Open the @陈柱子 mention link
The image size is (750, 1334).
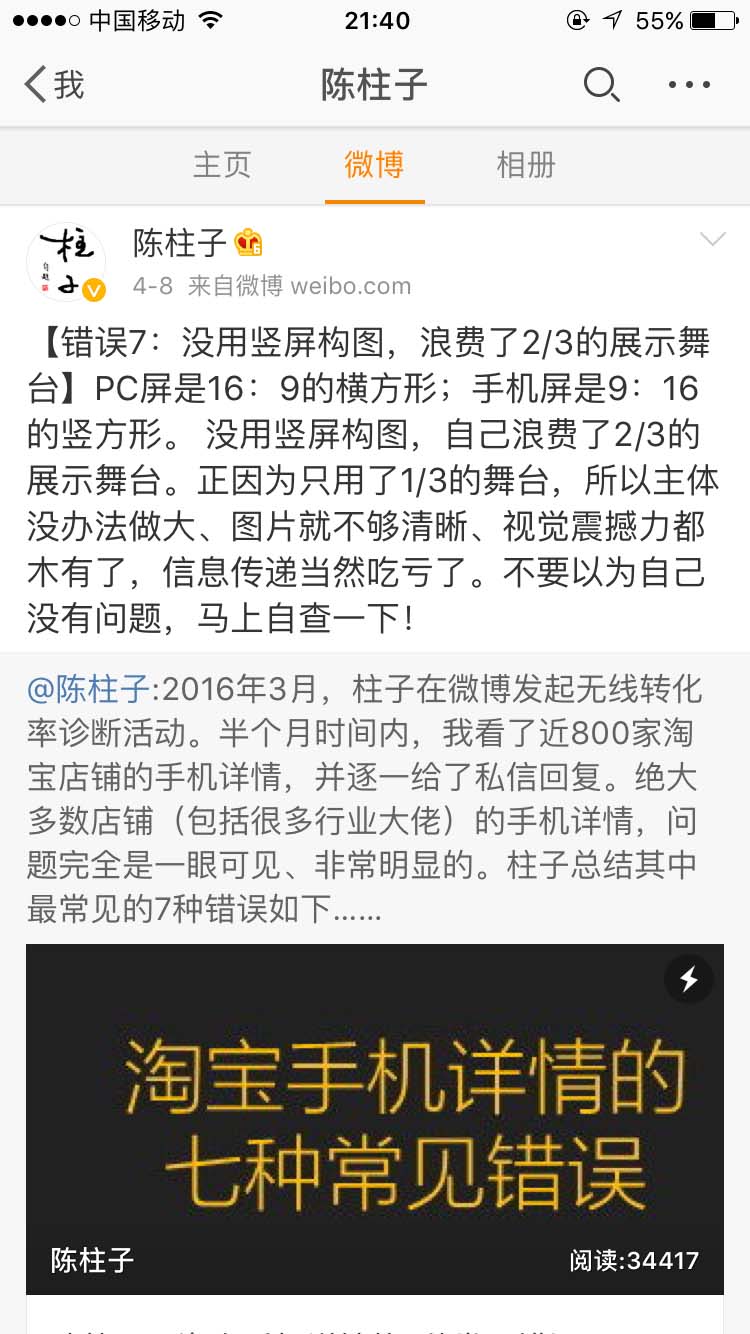(78, 687)
